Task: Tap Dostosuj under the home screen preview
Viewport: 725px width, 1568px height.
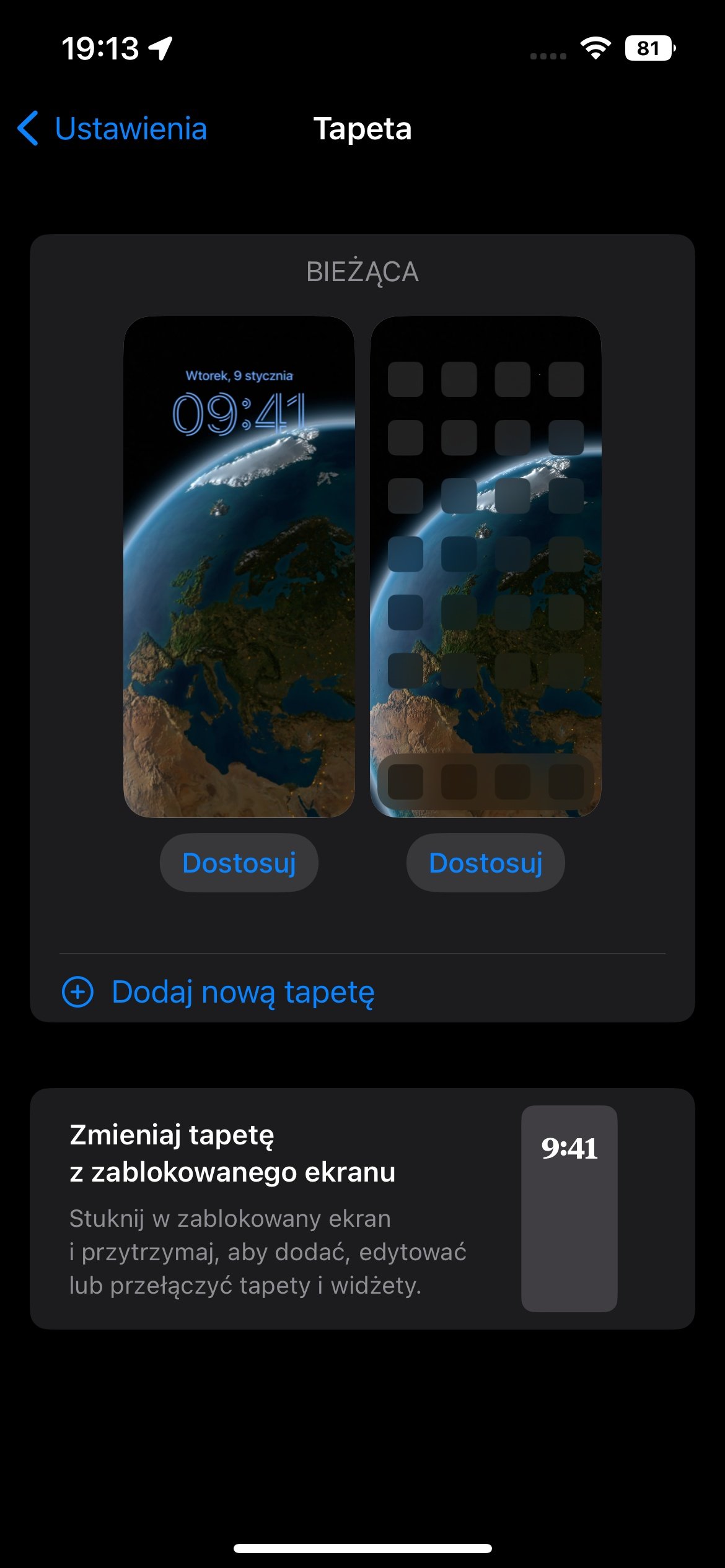Action: click(485, 863)
